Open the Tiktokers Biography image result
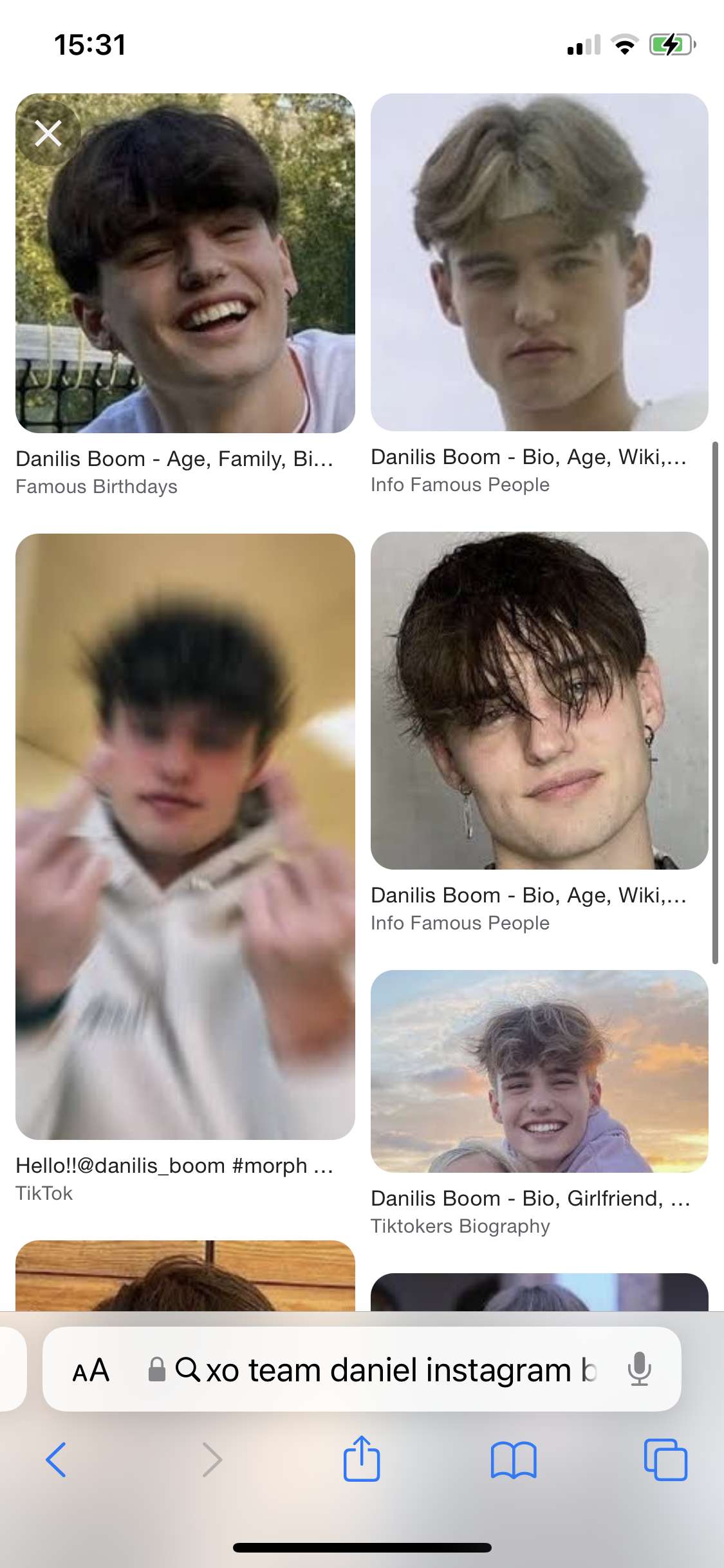 (539, 1071)
